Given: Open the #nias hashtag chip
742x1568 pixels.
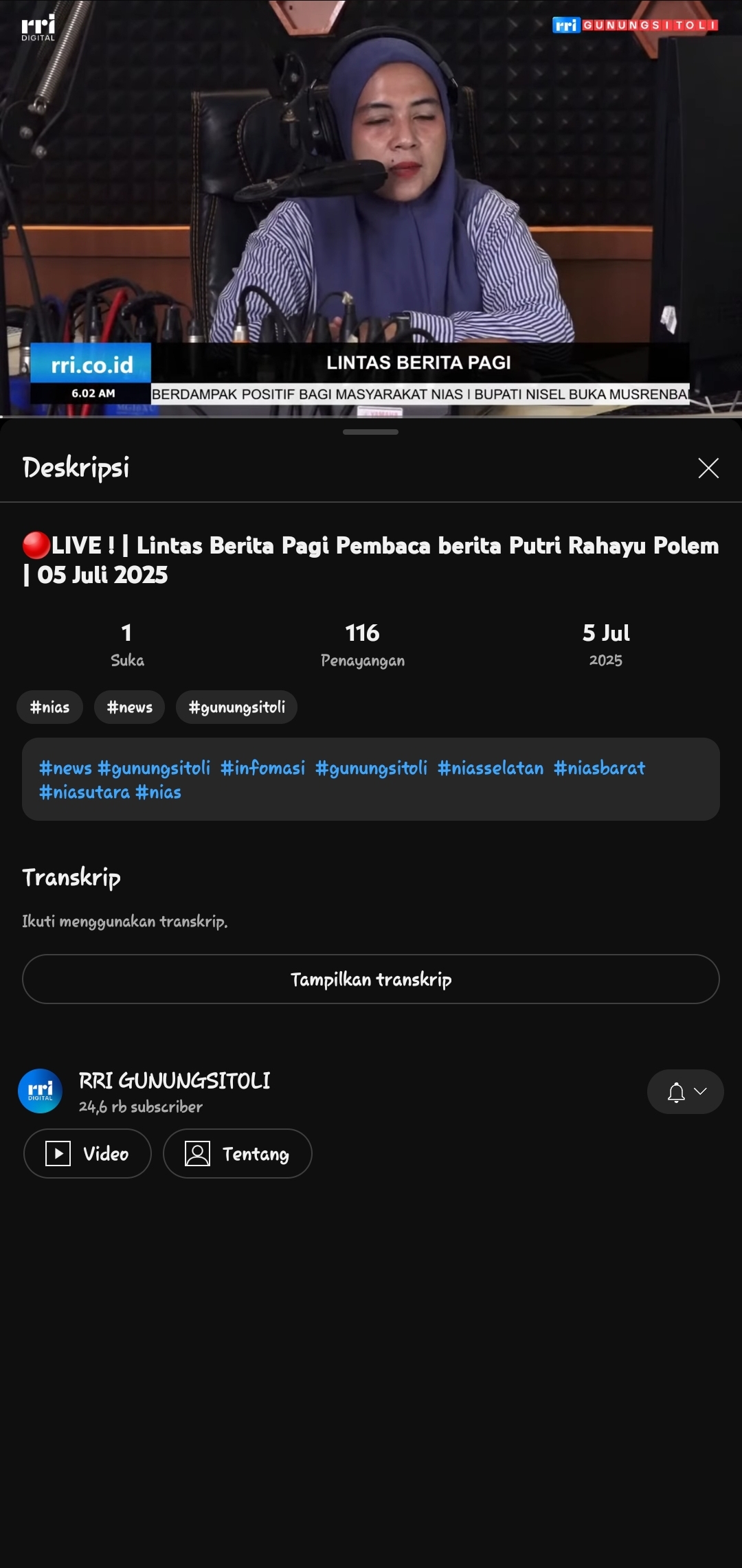Looking at the screenshot, I should 49,707.
